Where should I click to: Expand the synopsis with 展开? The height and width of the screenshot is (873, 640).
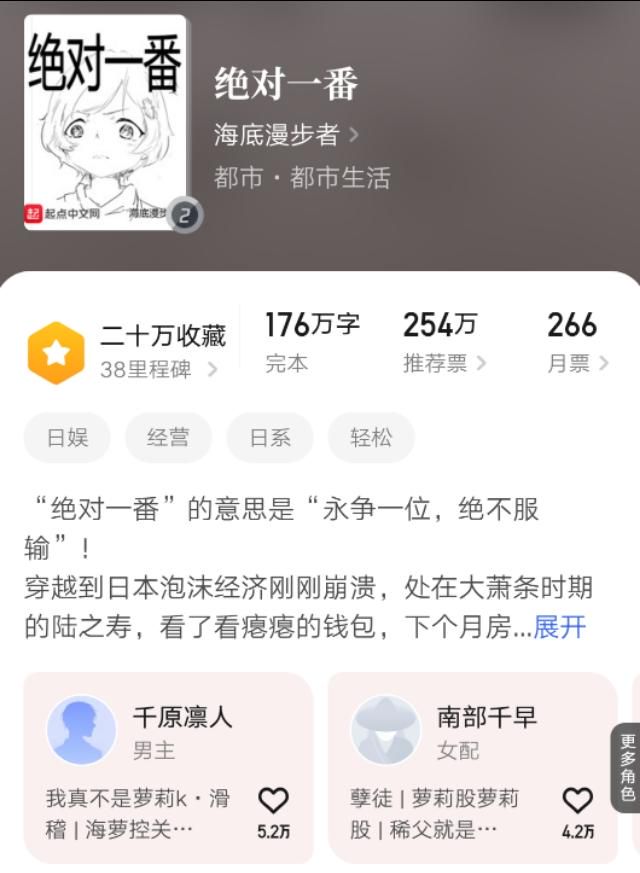tap(559, 627)
